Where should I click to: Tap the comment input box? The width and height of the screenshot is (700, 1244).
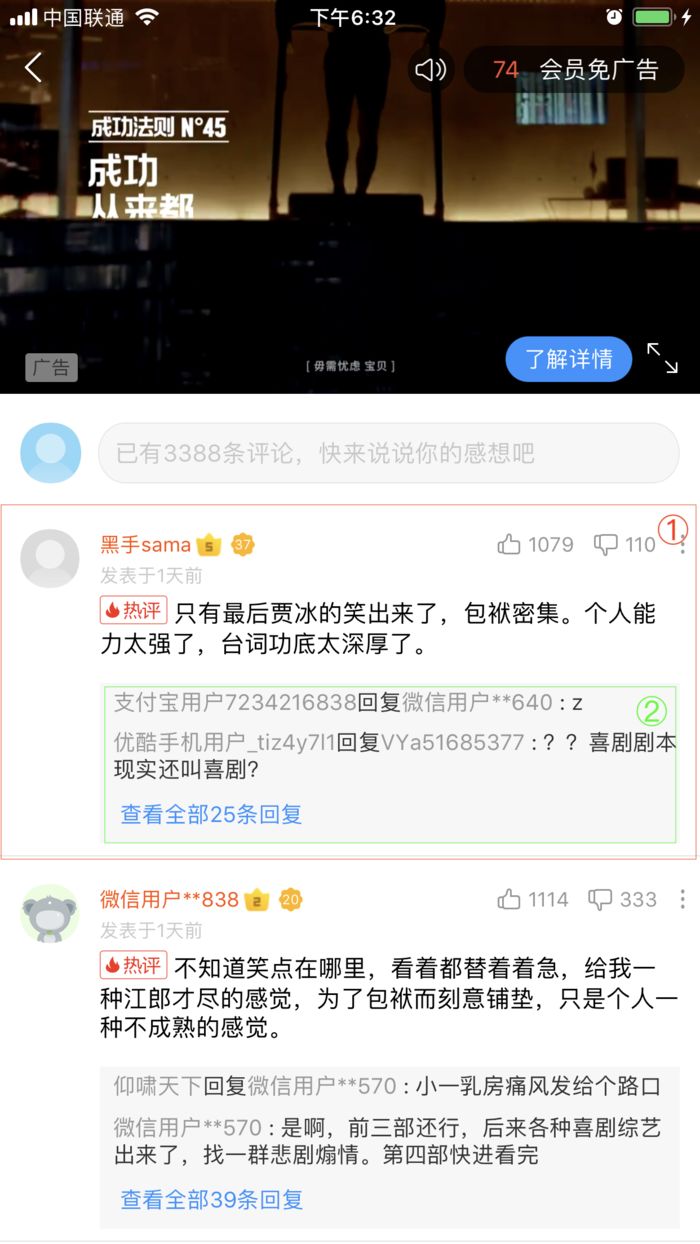pyautogui.click(x=388, y=453)
